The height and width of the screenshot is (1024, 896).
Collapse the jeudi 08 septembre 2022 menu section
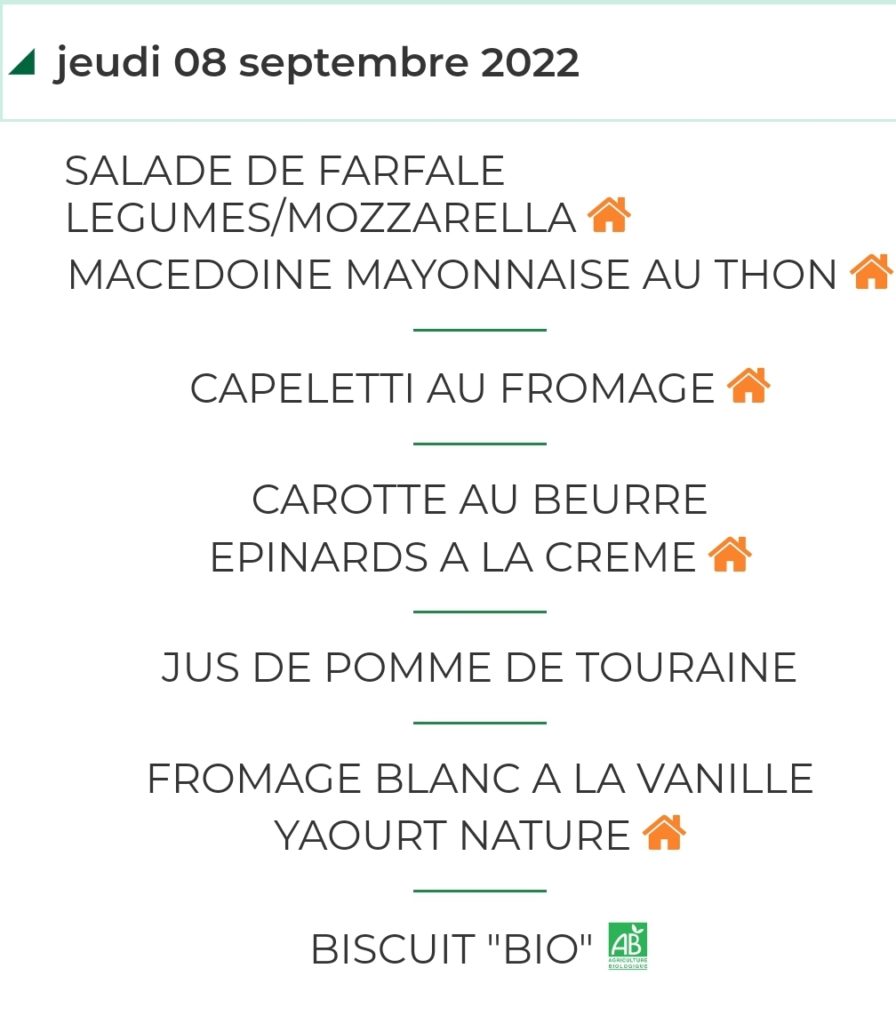point(22,64)
